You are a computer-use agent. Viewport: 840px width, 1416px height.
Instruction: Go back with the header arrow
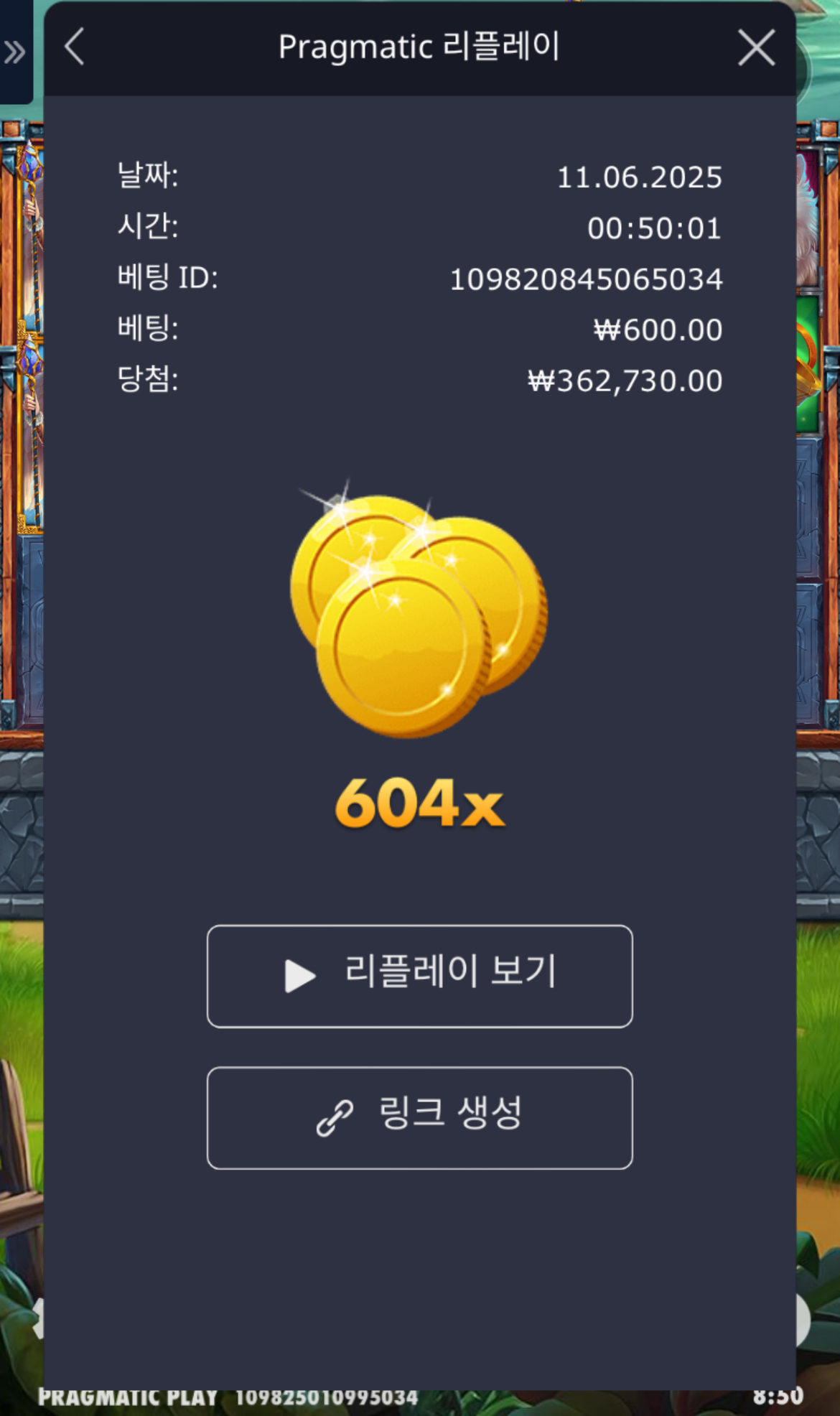tap(75, 47)
